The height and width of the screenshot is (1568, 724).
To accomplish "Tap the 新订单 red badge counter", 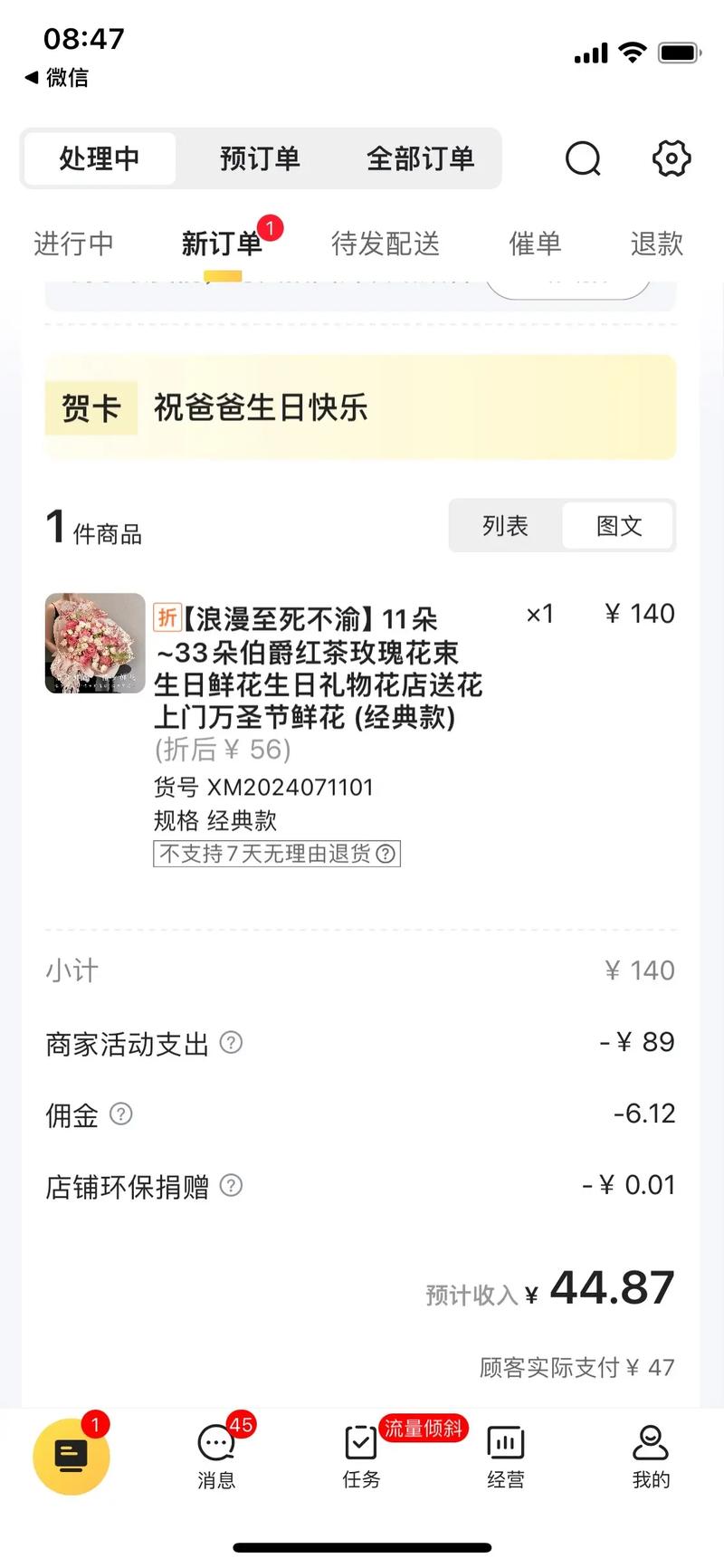I will point(271,228).
